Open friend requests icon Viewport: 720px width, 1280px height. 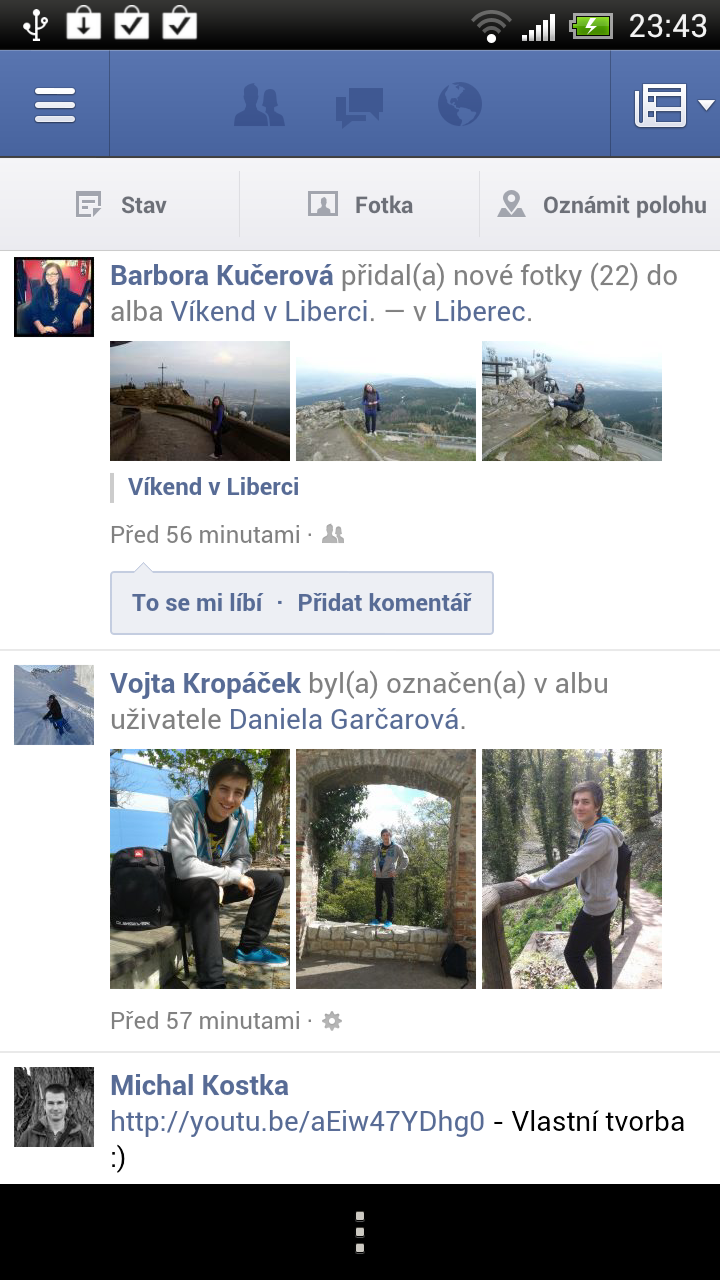tap(259, 104)
